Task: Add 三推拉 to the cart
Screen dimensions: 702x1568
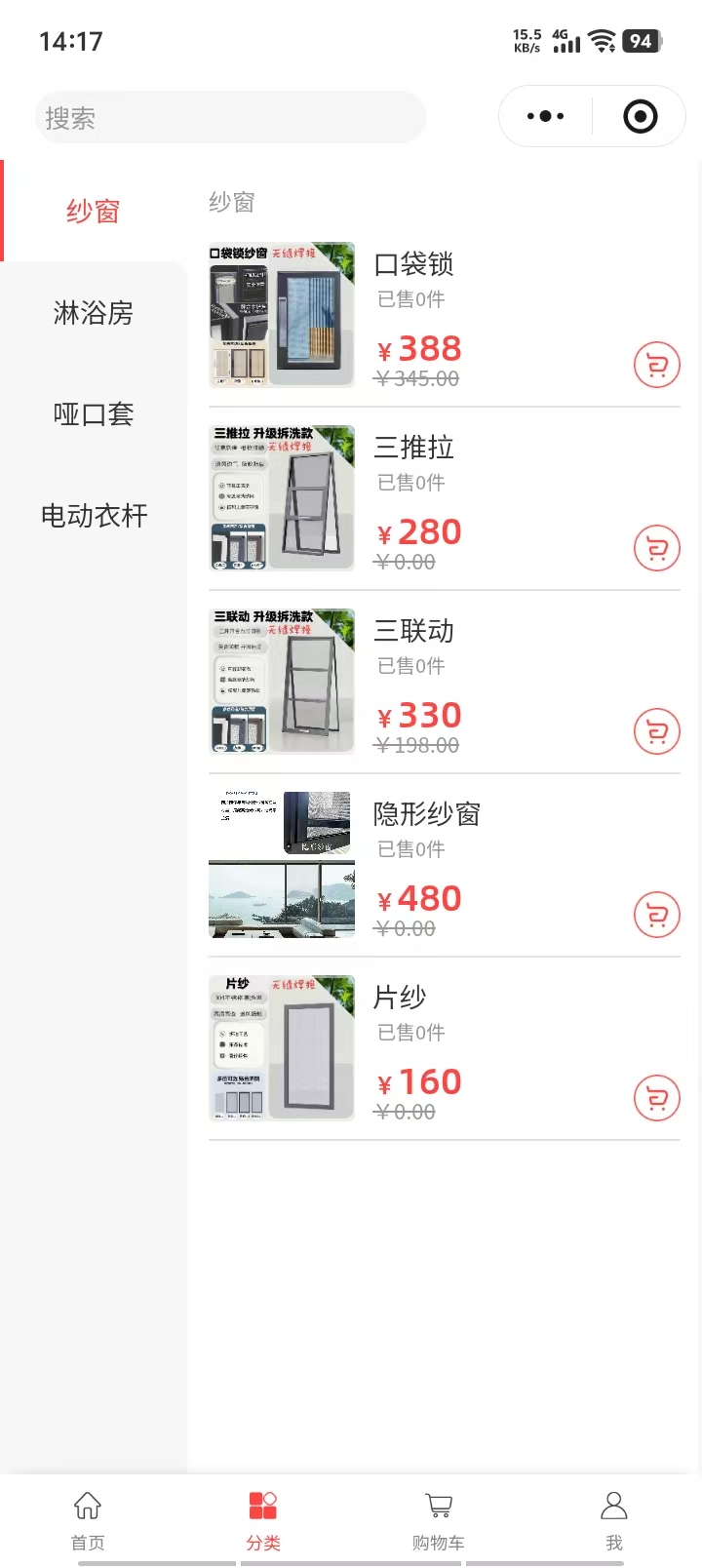Action: (656, 549)
